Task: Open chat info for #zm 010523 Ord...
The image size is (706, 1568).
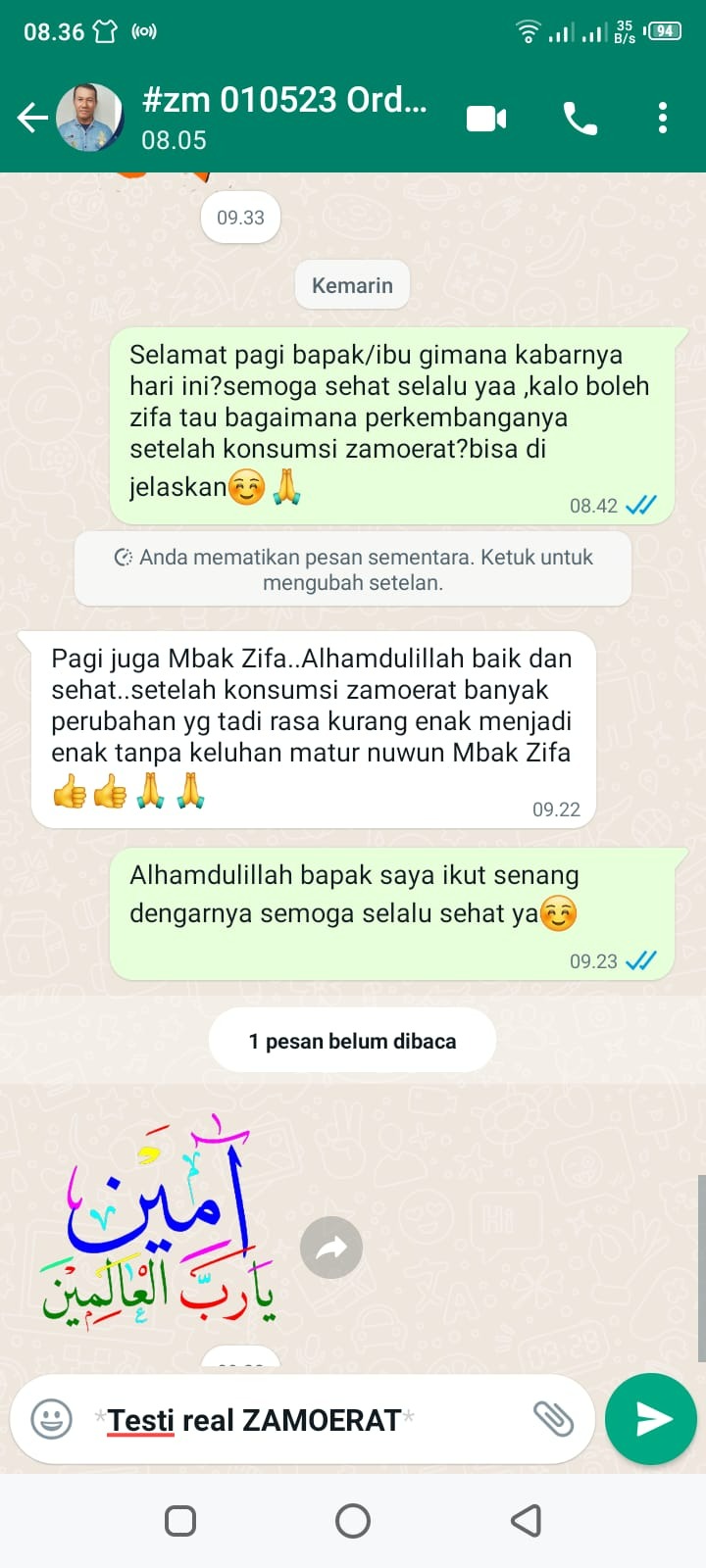Action: (x=284, y=118)
